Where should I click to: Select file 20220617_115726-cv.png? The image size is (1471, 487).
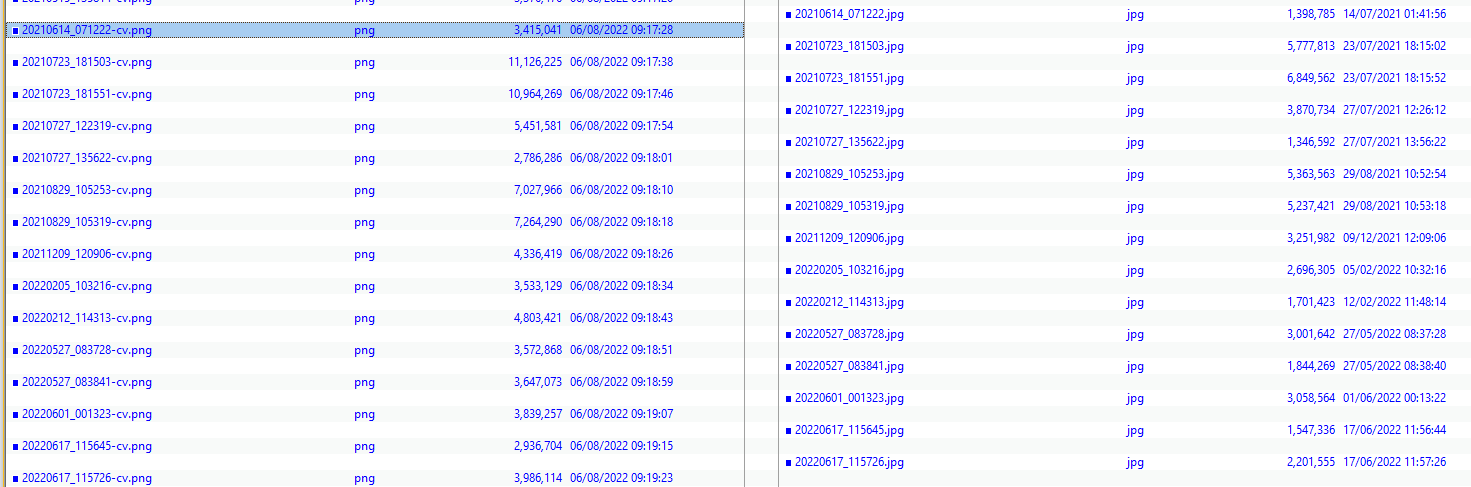pyautogui.click(x=87, y=478)
